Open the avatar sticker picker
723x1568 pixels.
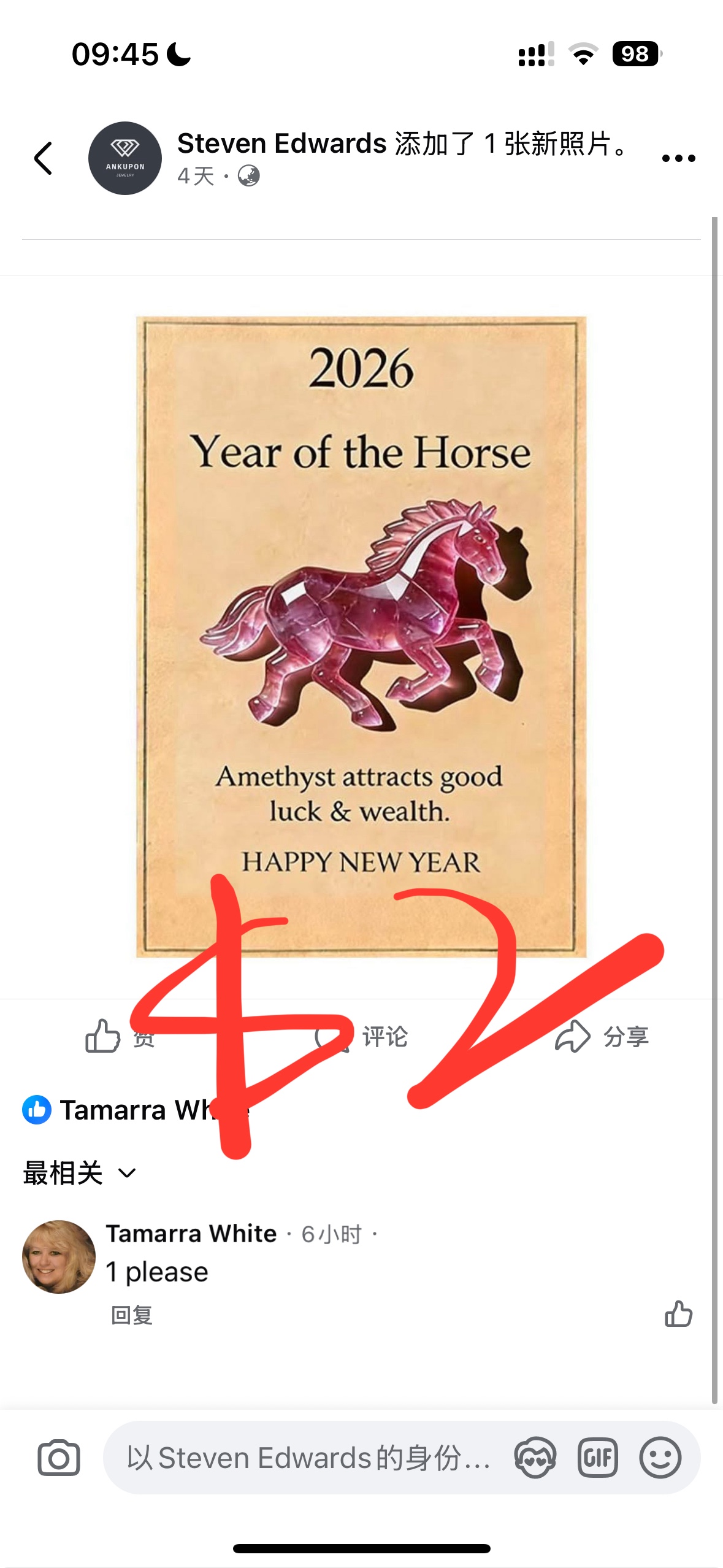[x=535, y=1458]
